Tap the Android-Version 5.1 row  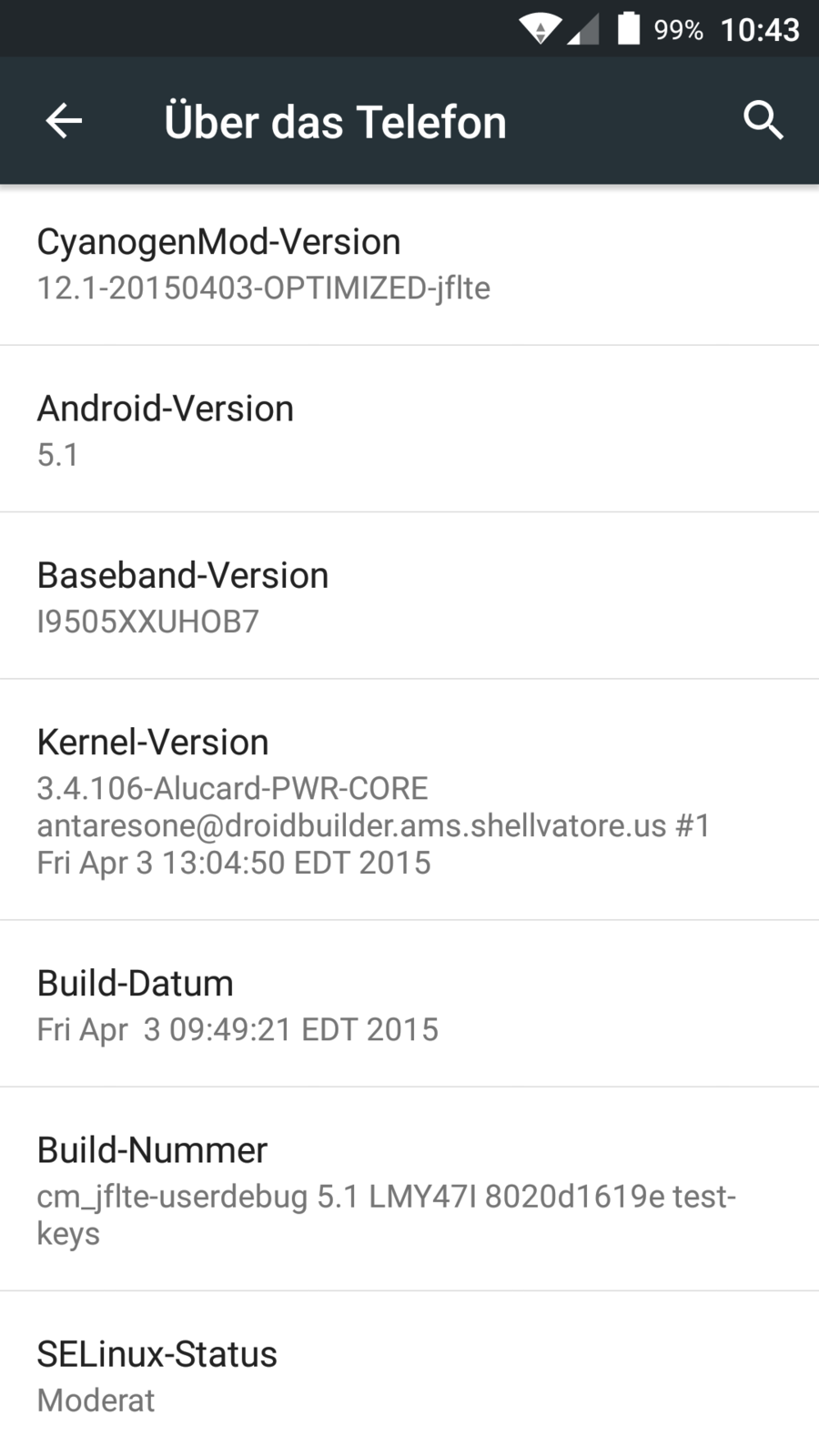[409, 430]
